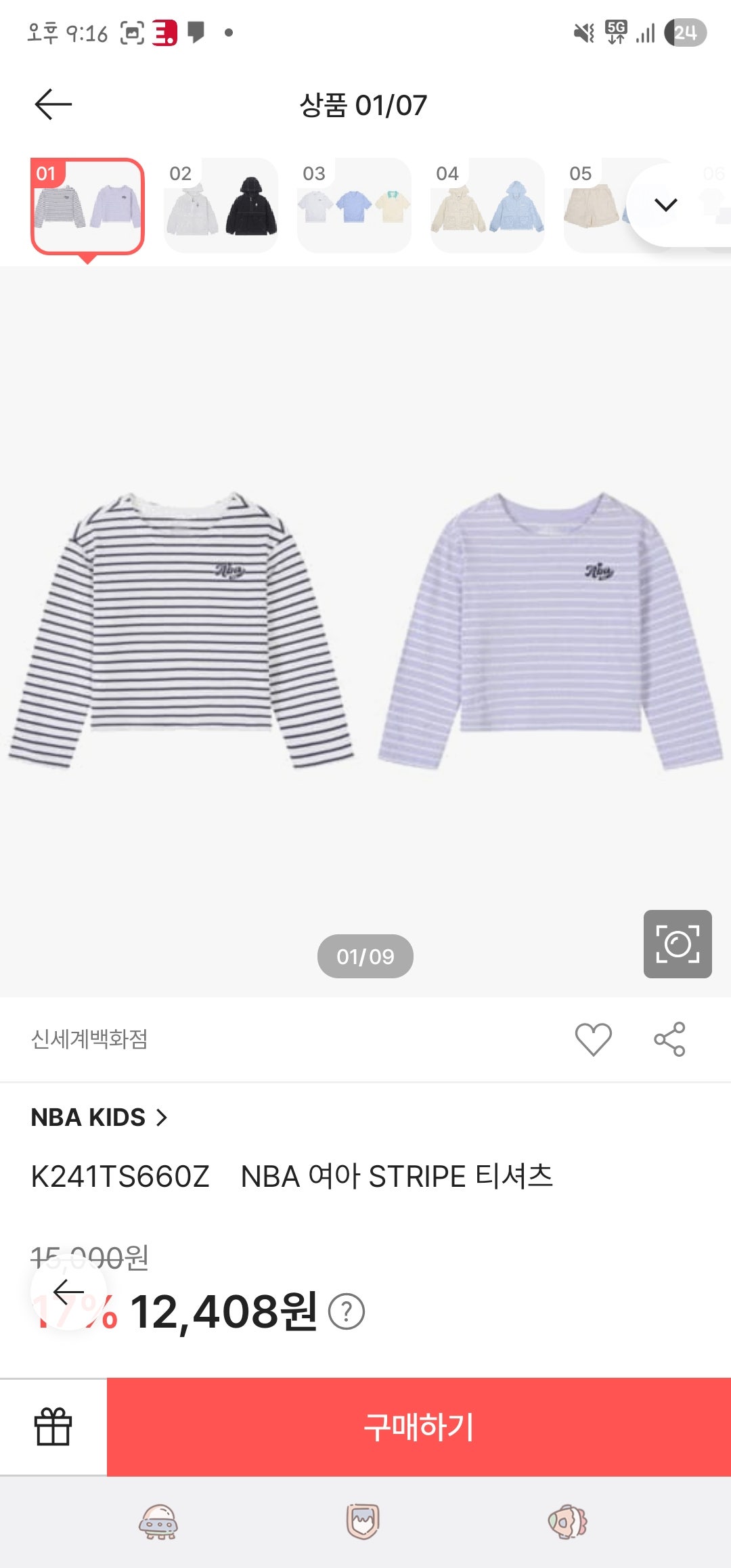Open NBA KIDS brand page via chevron
The width and height of the screenshot is (731, 1568).
click(161, 1118)
